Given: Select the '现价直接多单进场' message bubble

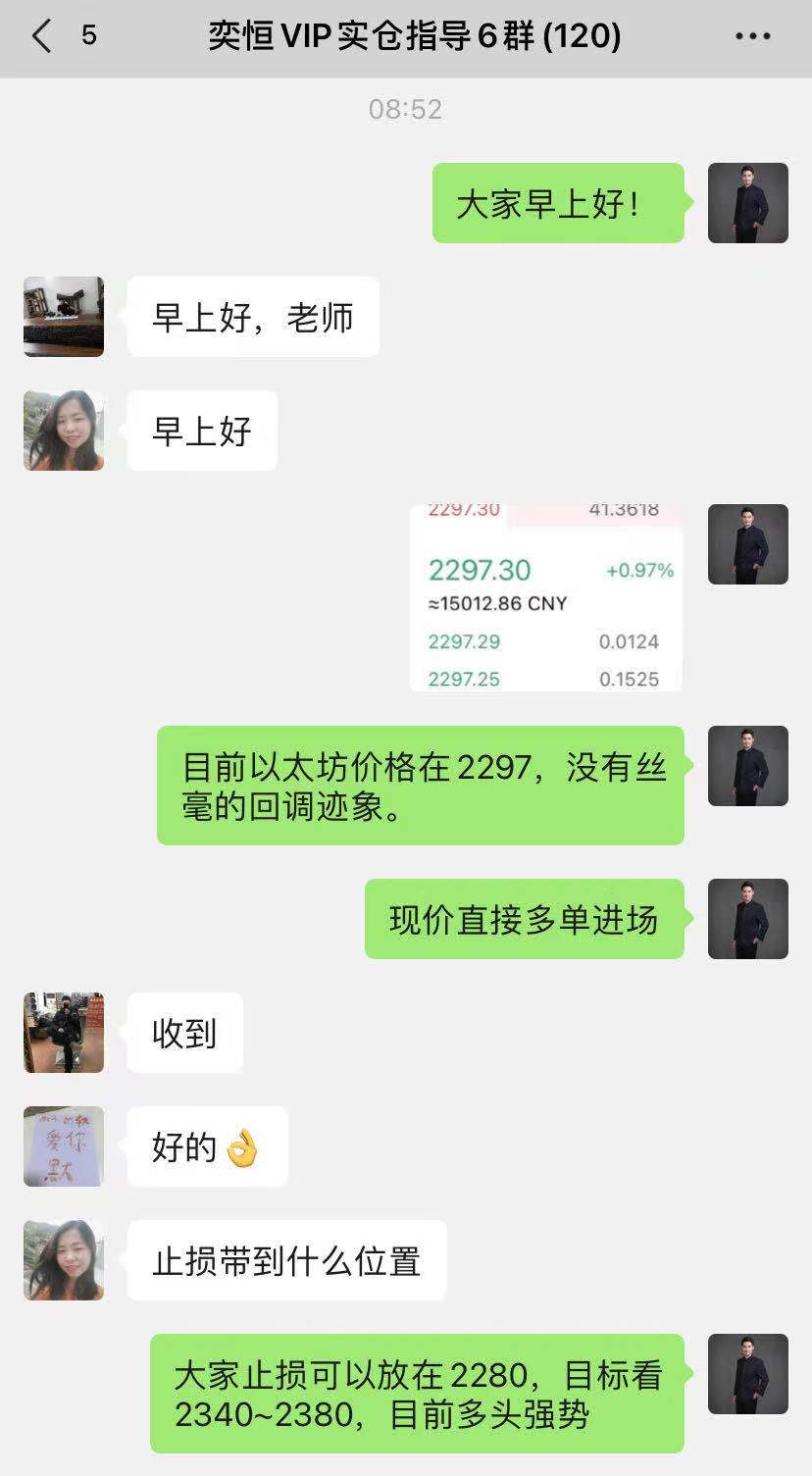Looking at the screenshot, I should [x=525, y=920].
